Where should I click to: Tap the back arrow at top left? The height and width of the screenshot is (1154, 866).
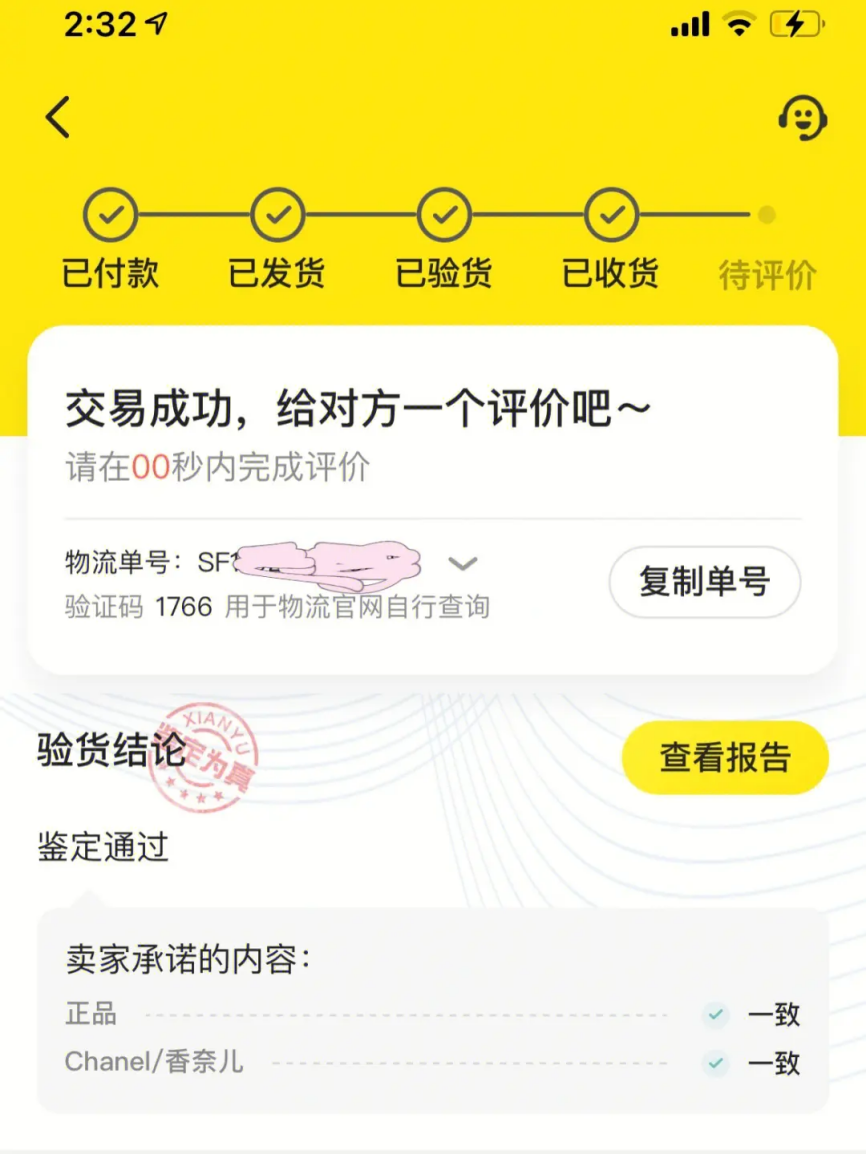point(57,116)
